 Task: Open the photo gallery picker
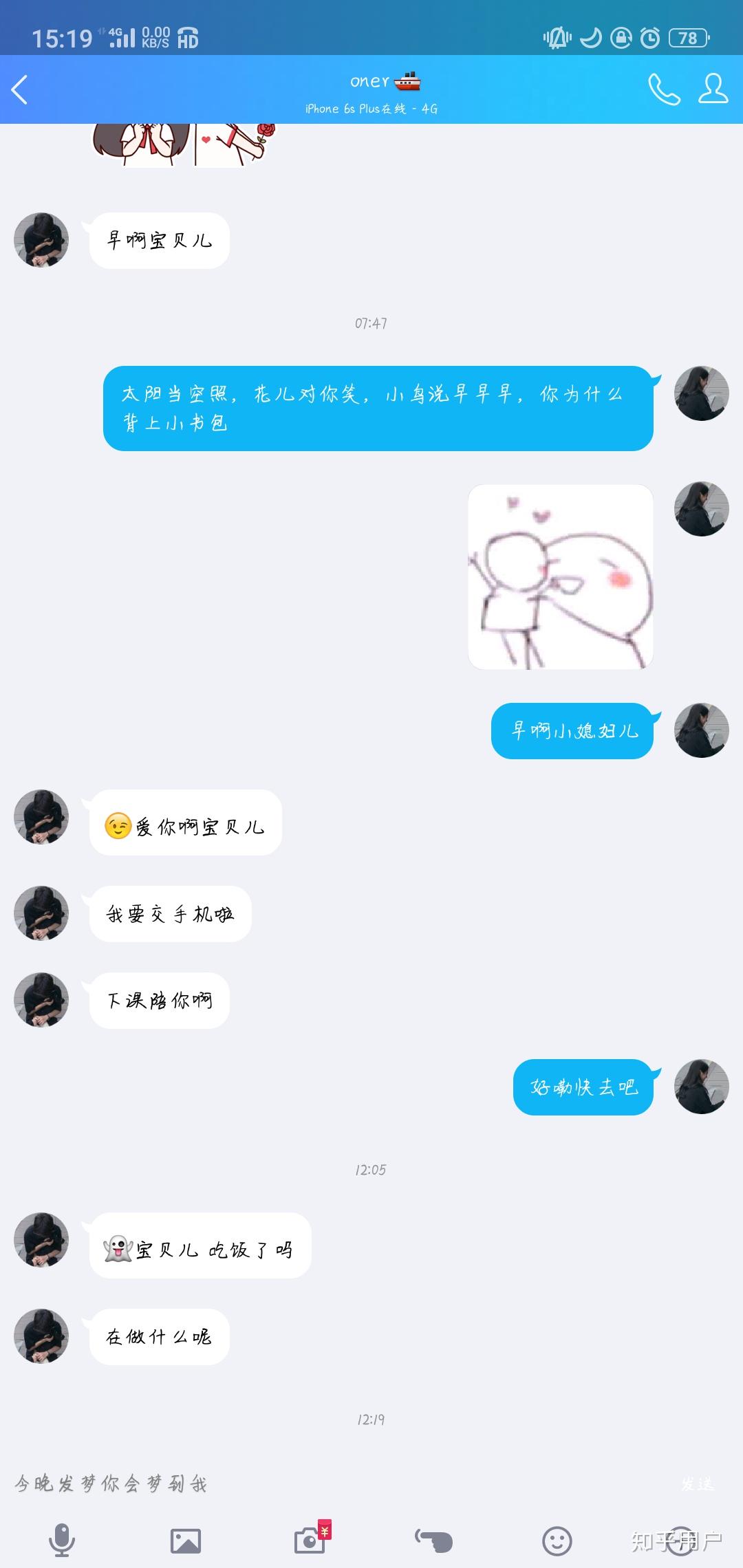(186, 1540)
